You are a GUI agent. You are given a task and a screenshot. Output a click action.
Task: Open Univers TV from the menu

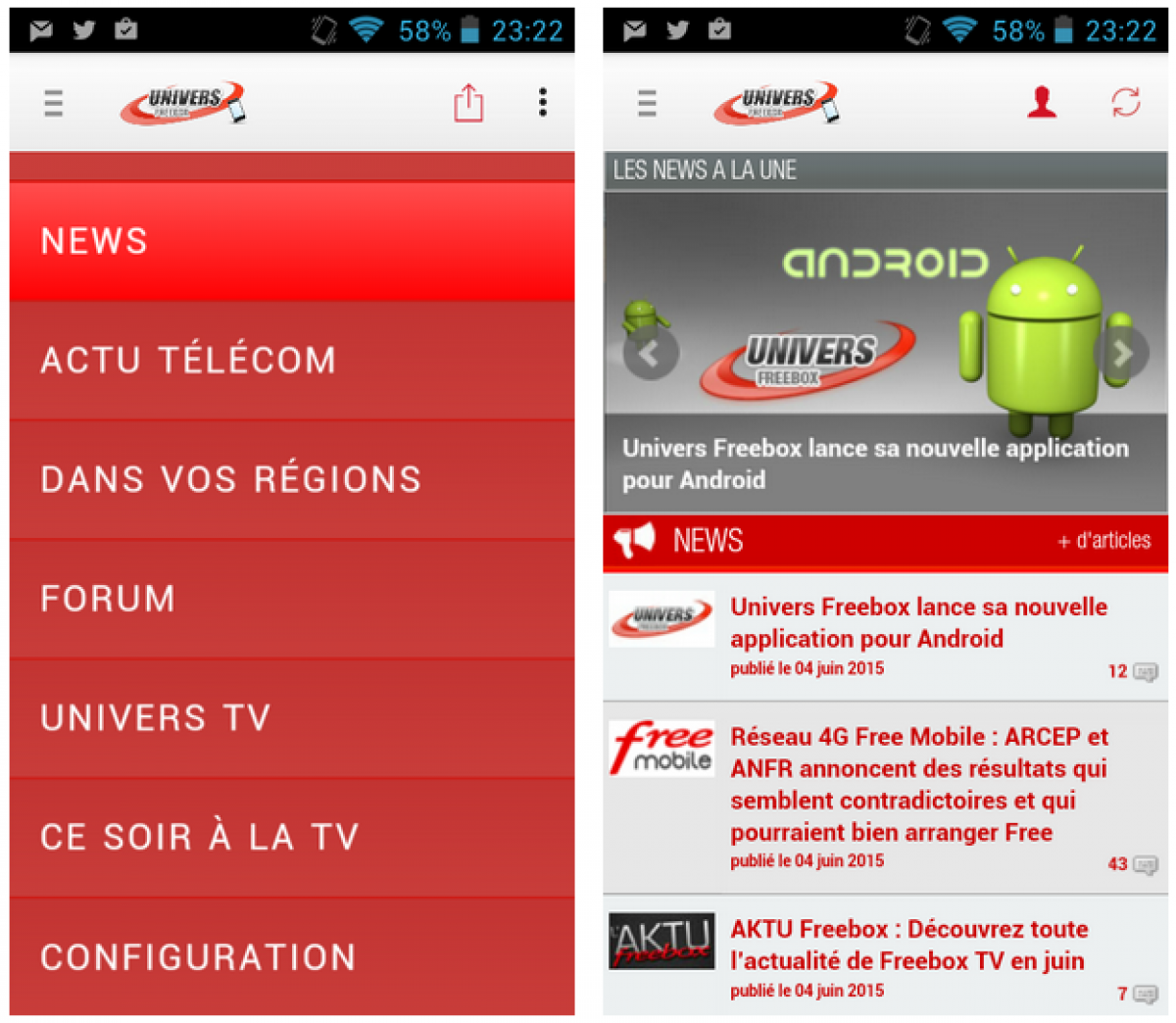pos(291,717)
